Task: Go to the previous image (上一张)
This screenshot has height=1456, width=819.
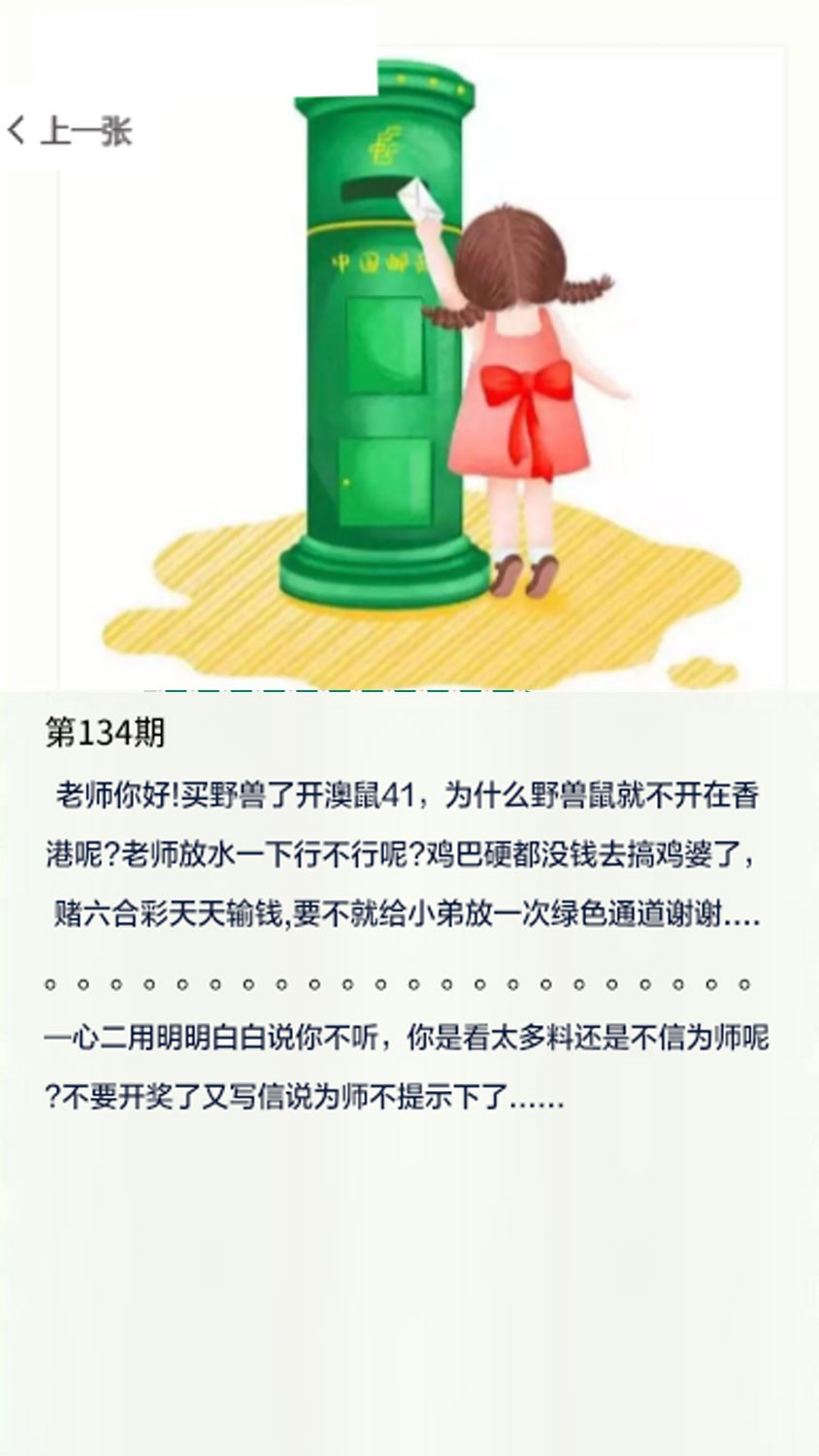Action: point(70,130)
